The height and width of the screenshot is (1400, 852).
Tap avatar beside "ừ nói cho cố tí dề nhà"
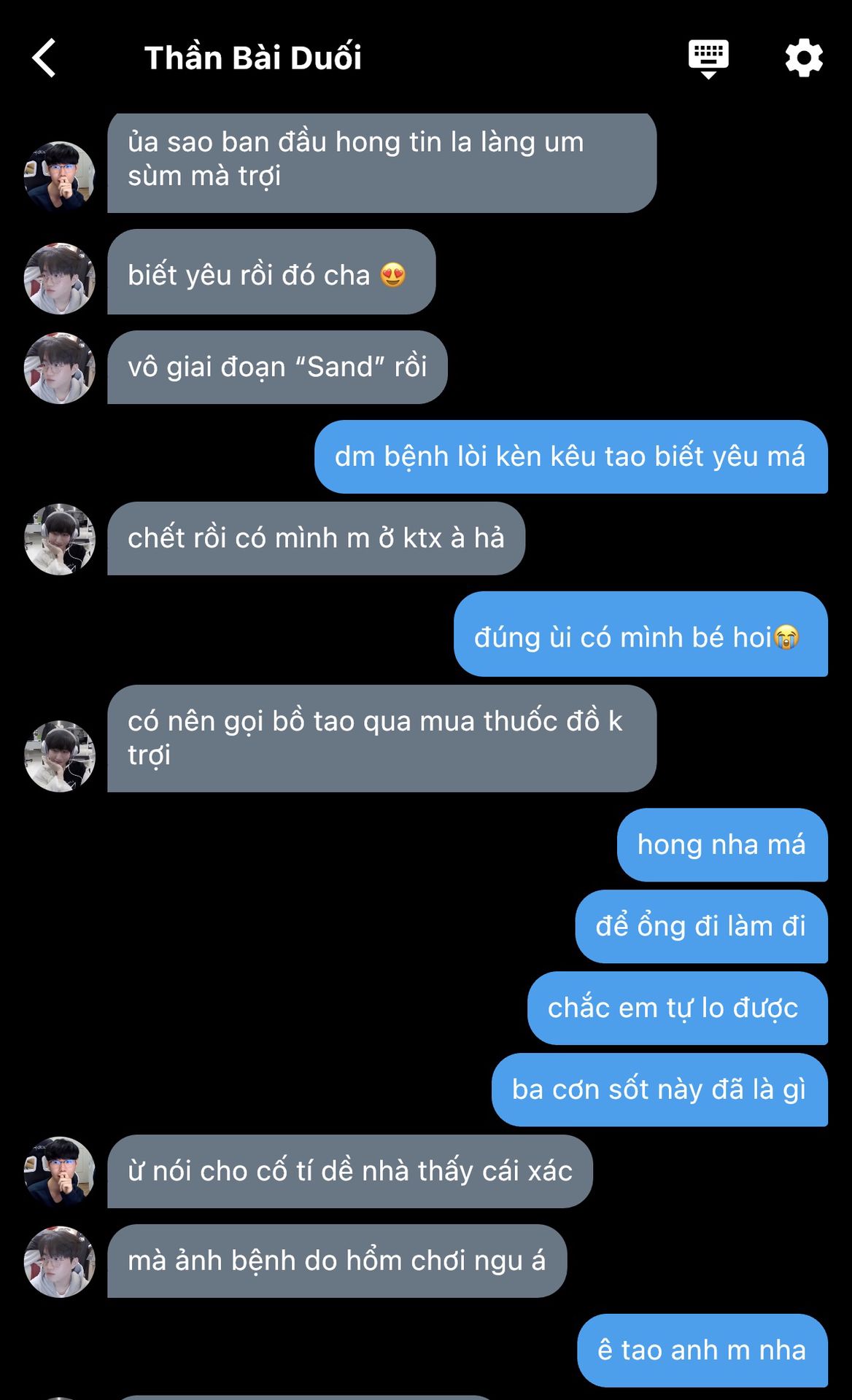coord(60,1172)
